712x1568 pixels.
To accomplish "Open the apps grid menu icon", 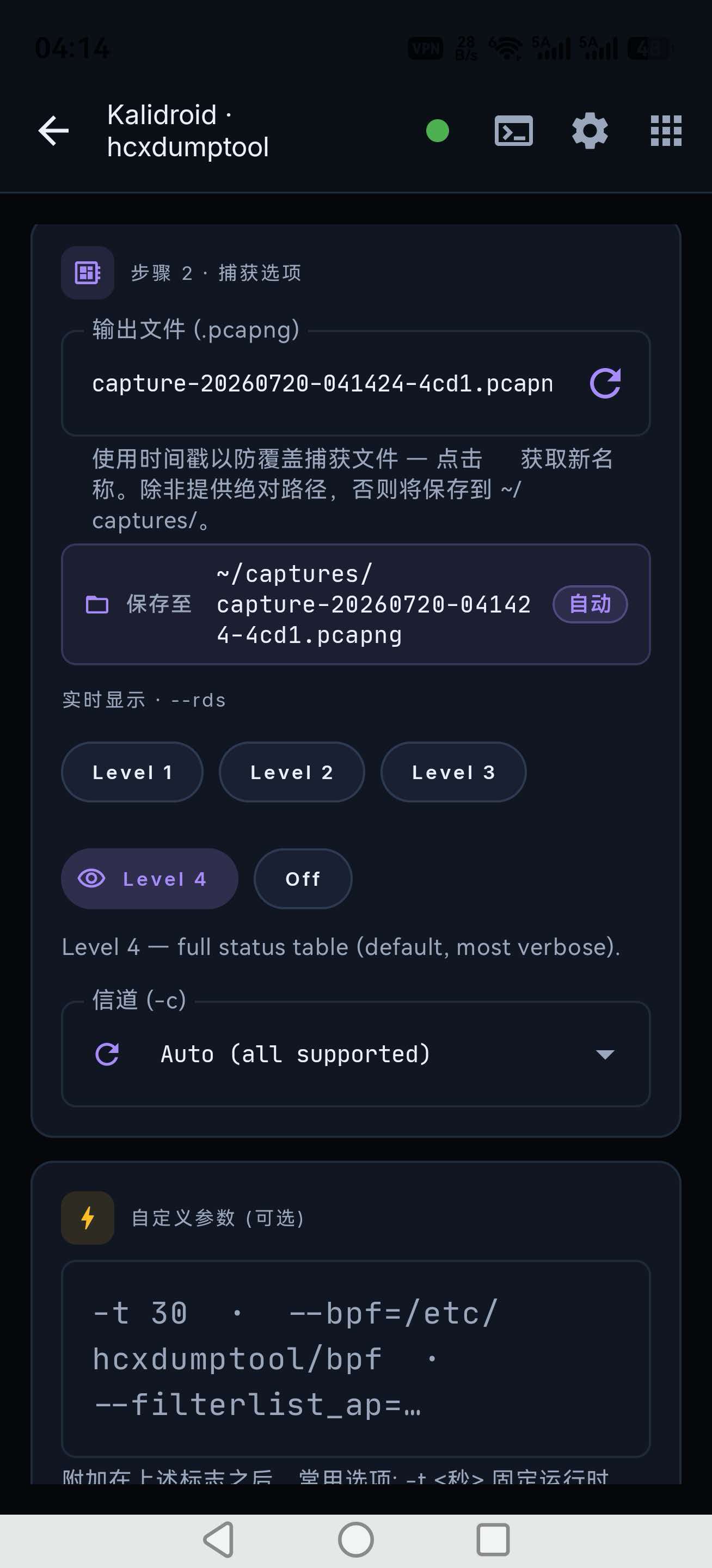I will coord(666,131).
